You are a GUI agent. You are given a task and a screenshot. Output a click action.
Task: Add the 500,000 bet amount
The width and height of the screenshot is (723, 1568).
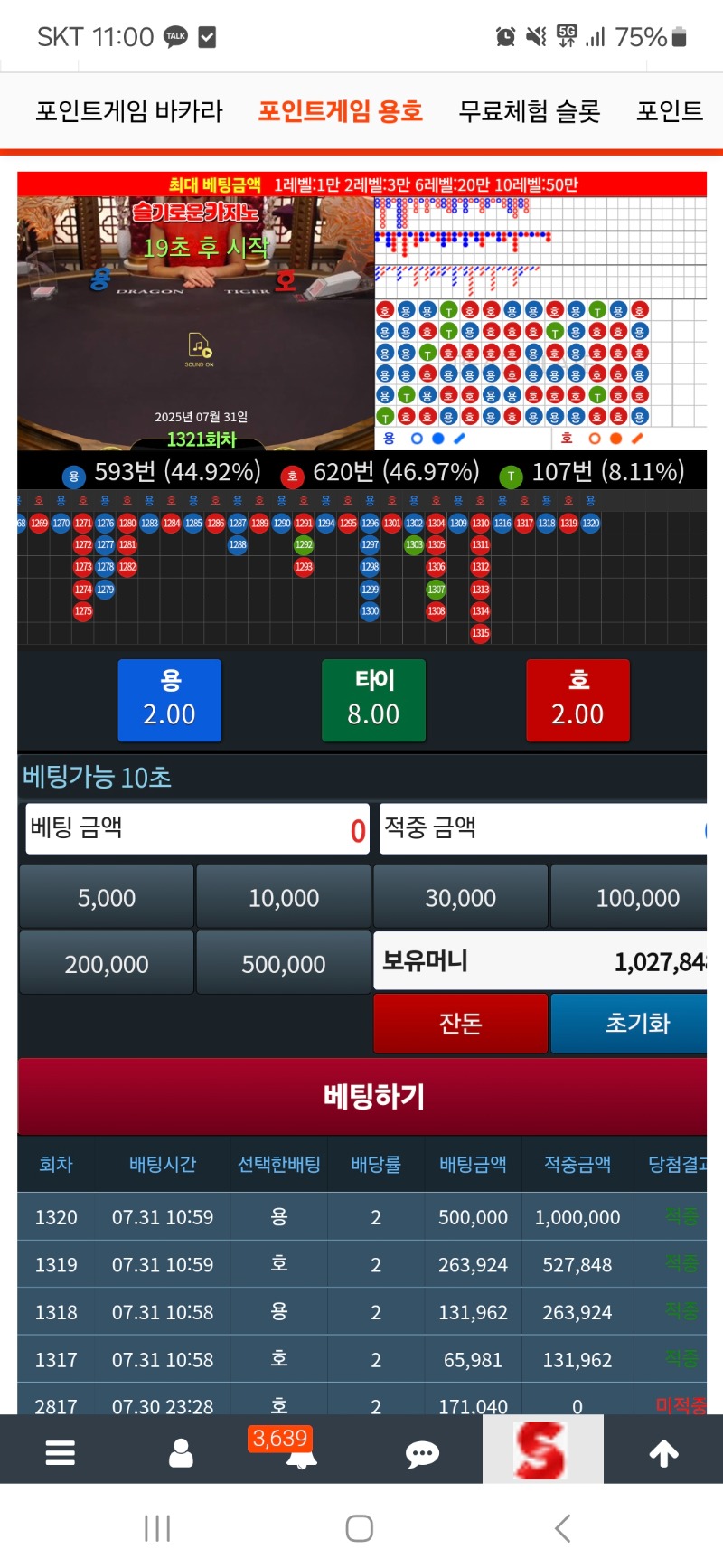click(284, 963)
